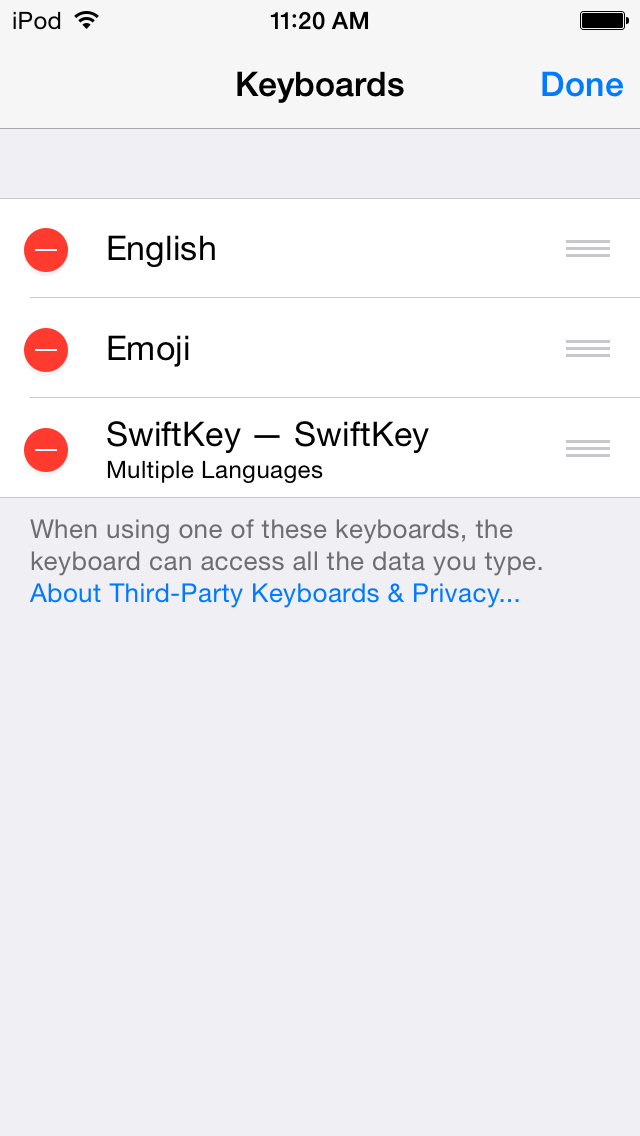
Task: Tap the red delete icon beside English
Action: click(46, 249)
